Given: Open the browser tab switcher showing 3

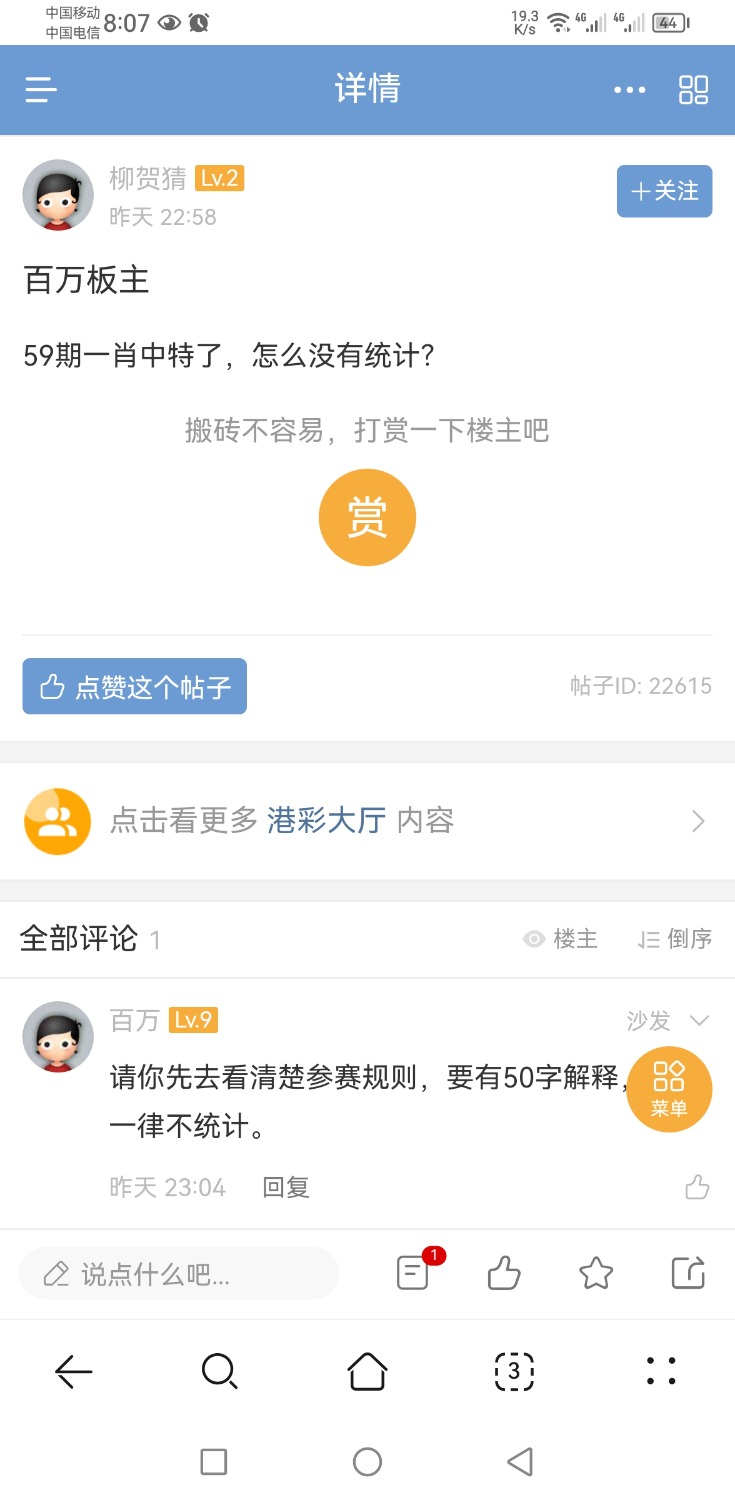Looking at the screenshot, I should pos(513,1371).
